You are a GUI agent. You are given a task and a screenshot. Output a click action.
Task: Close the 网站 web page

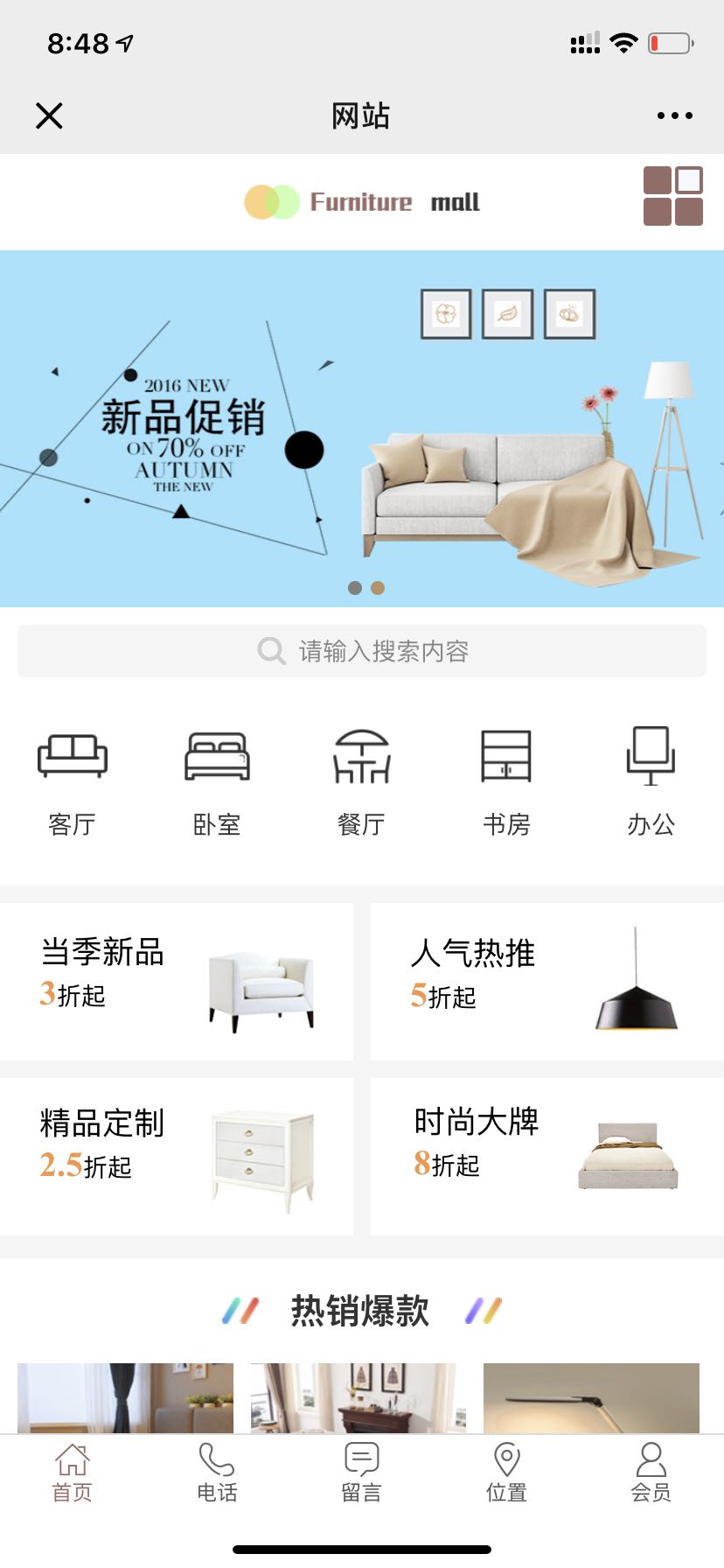[49, 115]
